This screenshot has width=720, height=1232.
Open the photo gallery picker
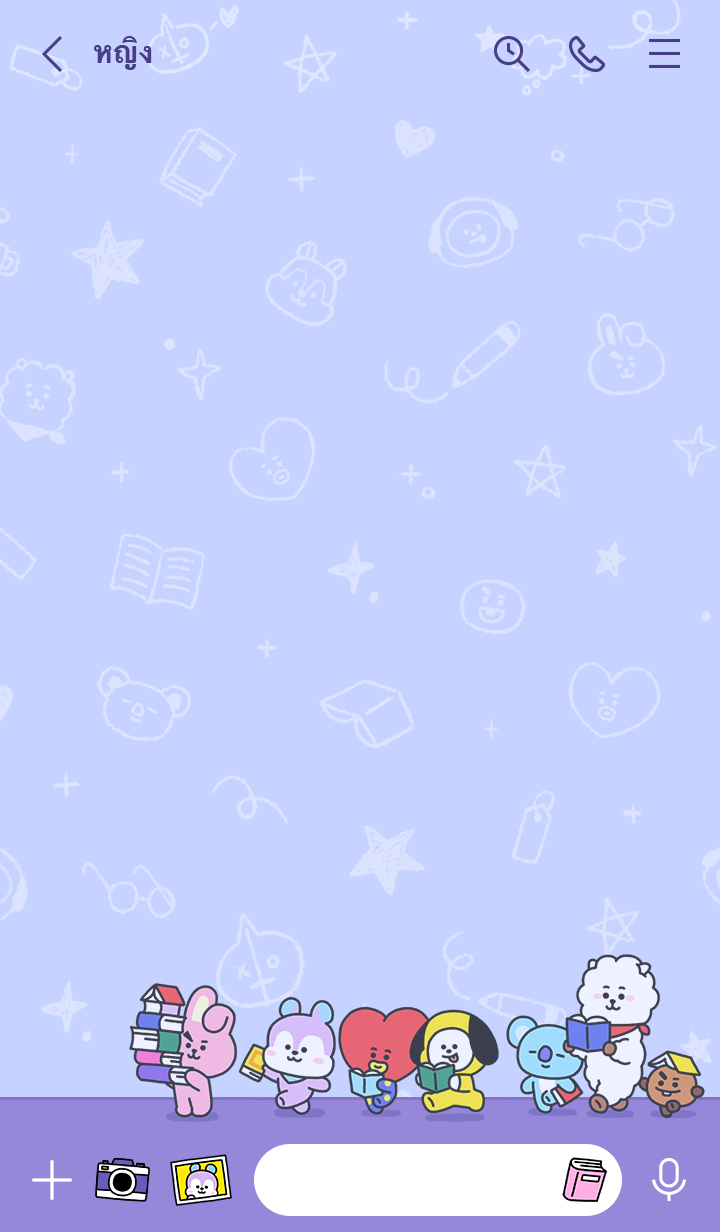point(201,1180)
